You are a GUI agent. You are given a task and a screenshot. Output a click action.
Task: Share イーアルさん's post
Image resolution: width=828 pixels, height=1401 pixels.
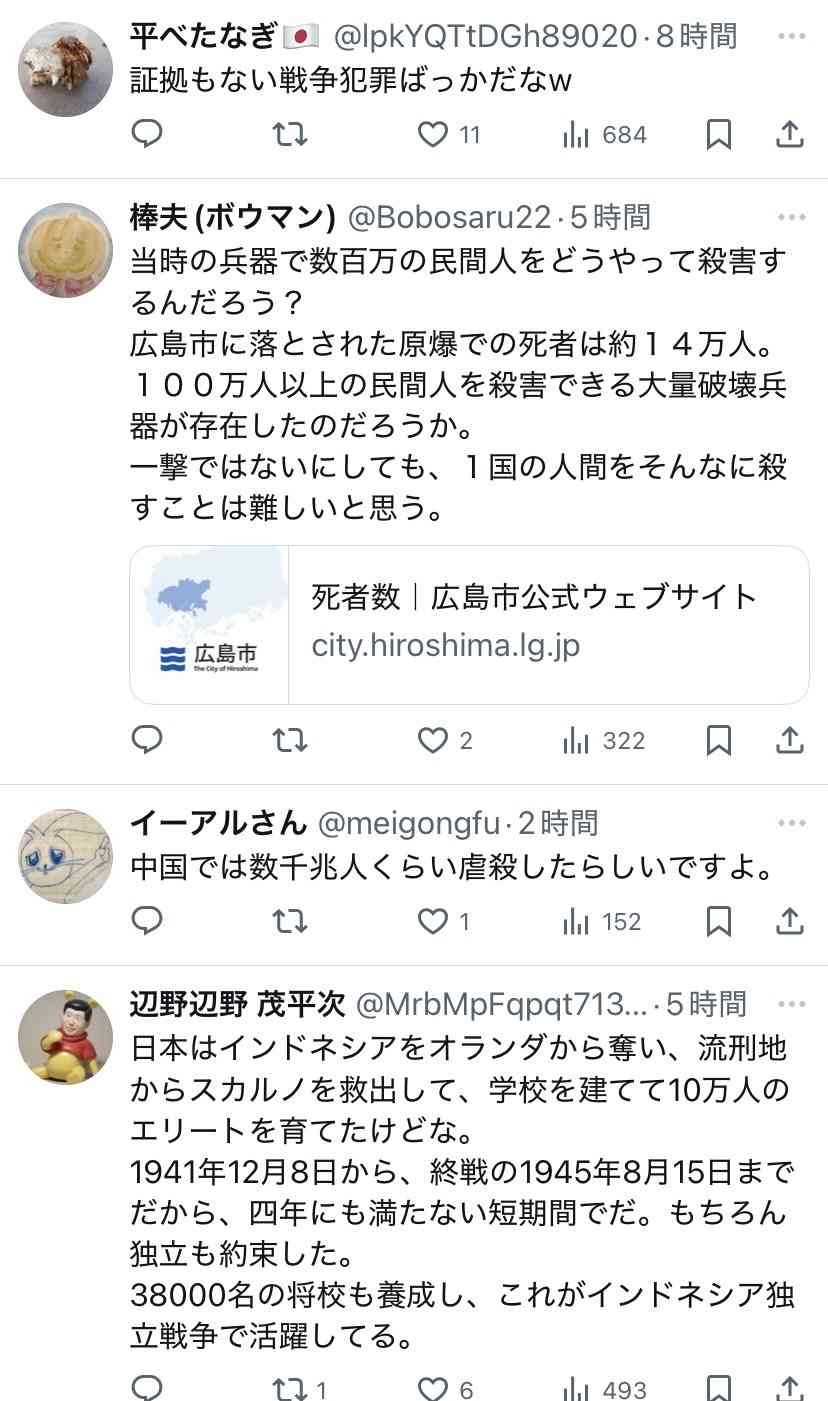tap(790, 921)
